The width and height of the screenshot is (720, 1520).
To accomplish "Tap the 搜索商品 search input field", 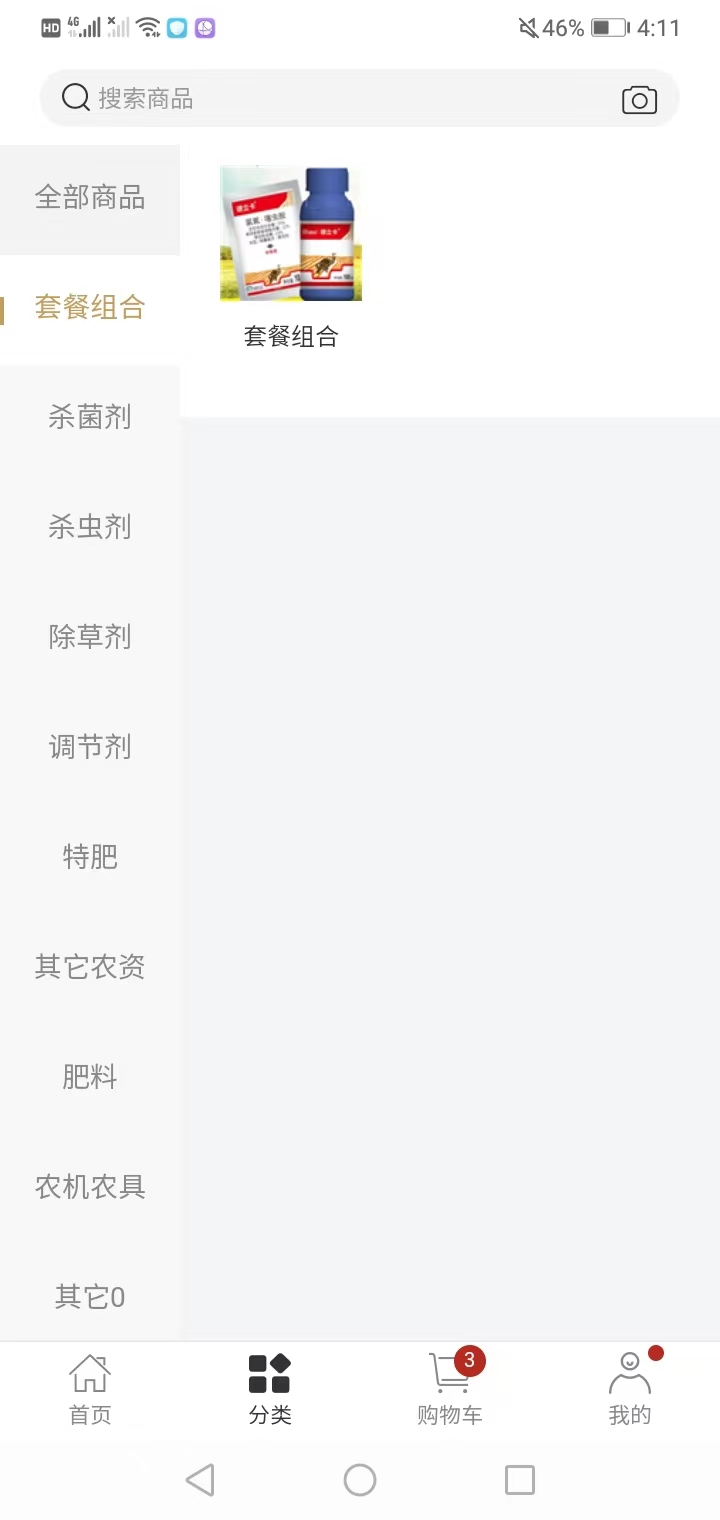I will tap(300, 98).
